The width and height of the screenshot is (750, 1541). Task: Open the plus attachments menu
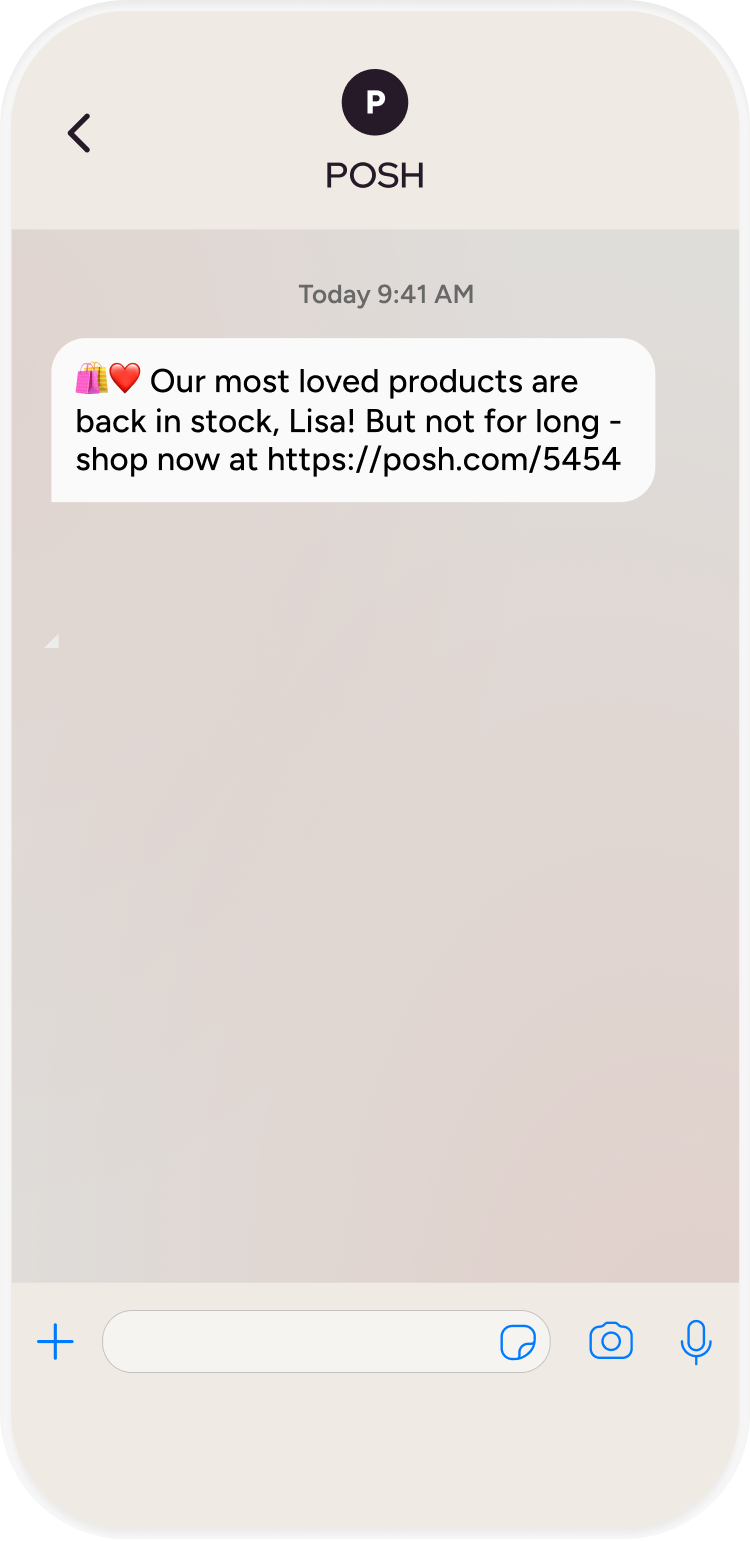click(x=55, y=1341)
